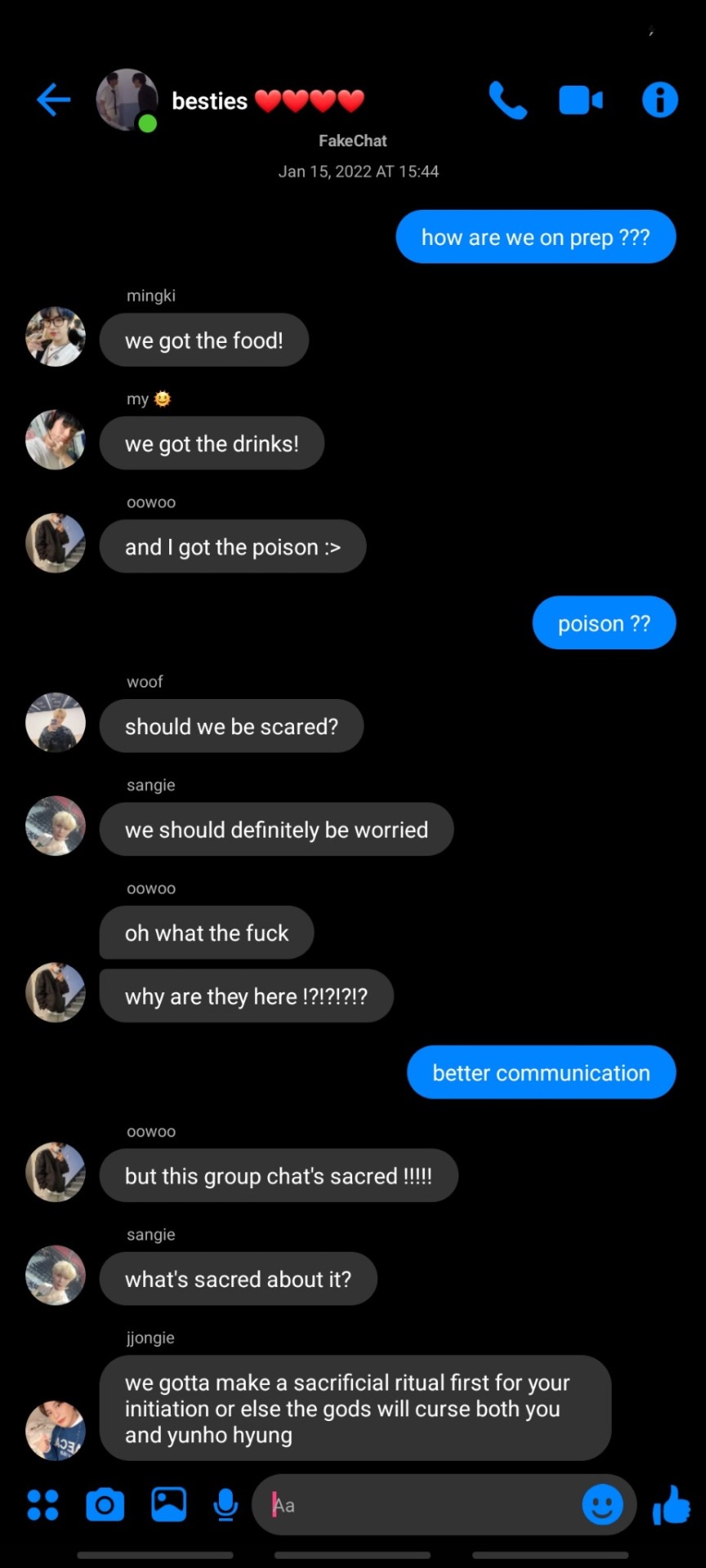The height and width of the screenshot is (1568, 706).
Task: Open the chat info details
Action: [x=659, y=100]
